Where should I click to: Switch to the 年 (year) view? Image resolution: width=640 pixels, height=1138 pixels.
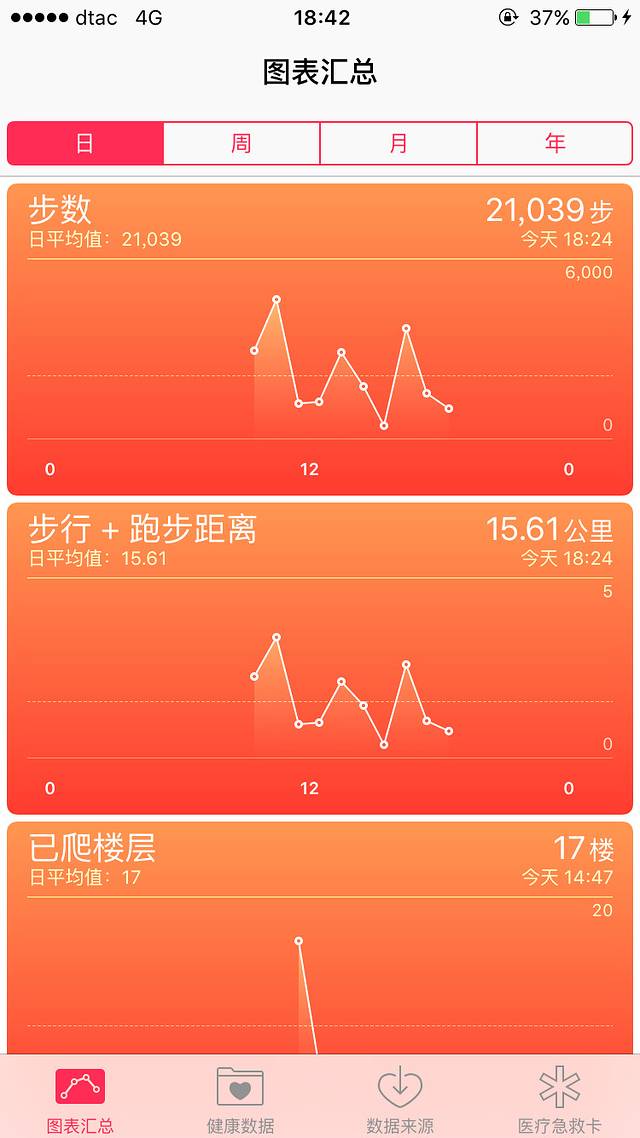click(x=555, y=143)
